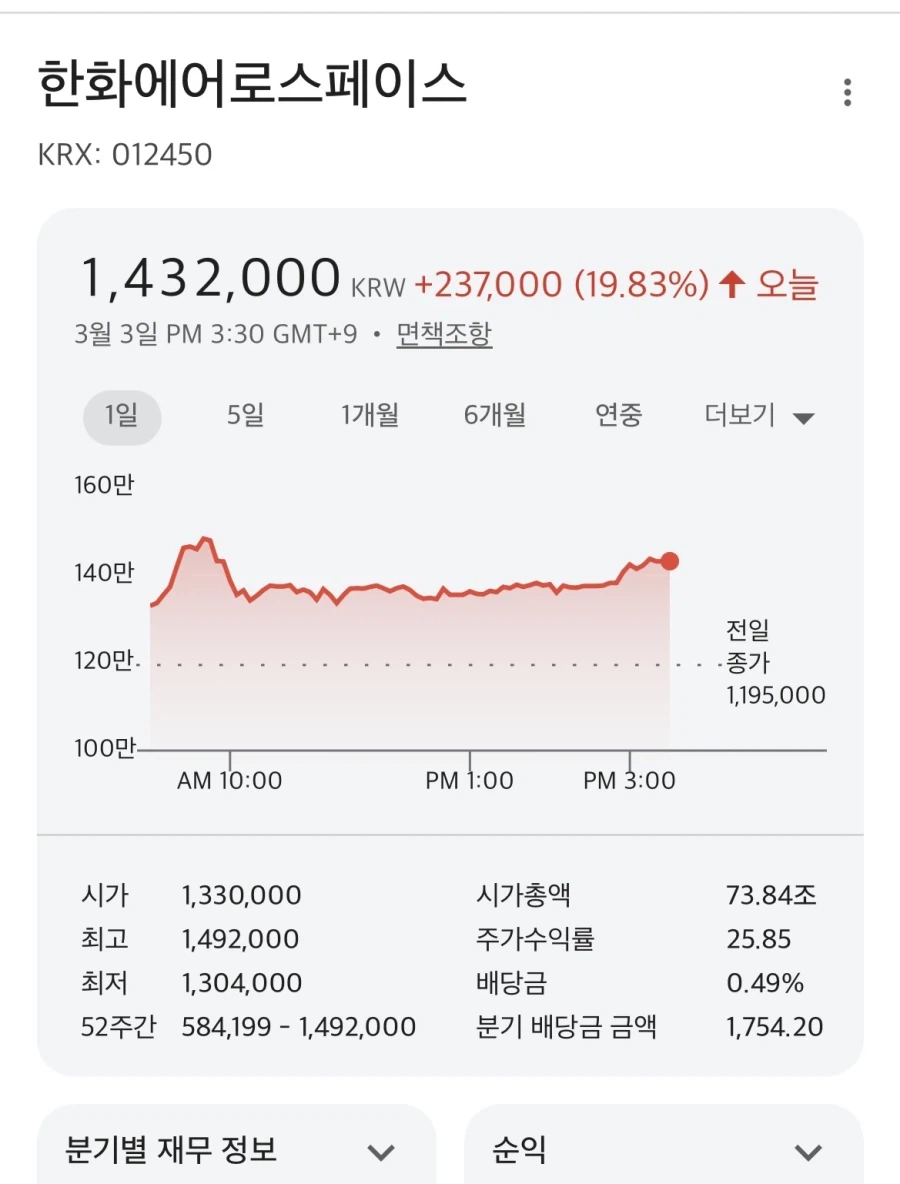Image resolution: width=900 pixels, height=1184 pixels.
Task: Select the 6개월 time range
Action: (495, 416)
